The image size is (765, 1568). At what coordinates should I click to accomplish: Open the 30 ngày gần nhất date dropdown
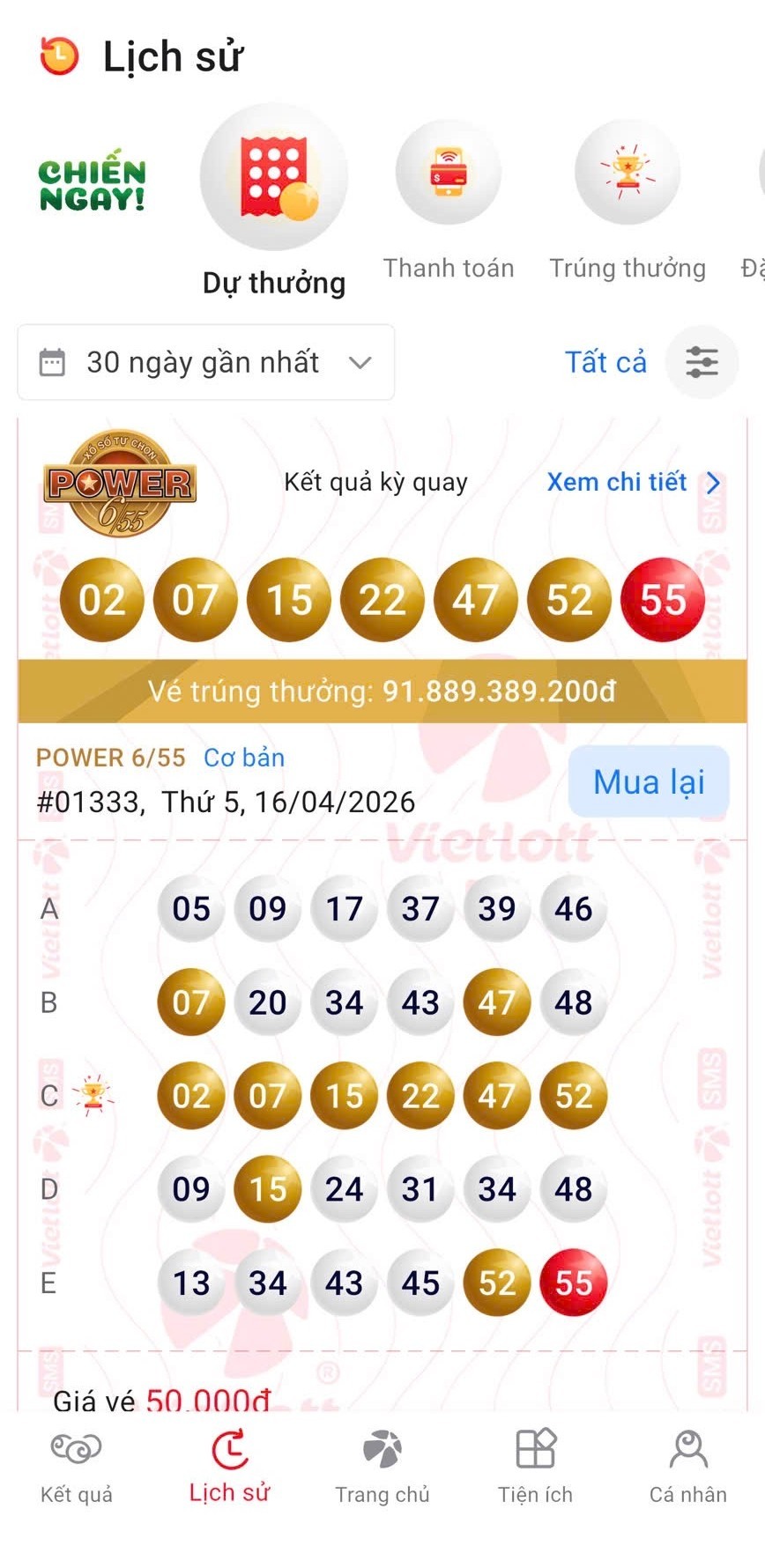coord(205,362)
